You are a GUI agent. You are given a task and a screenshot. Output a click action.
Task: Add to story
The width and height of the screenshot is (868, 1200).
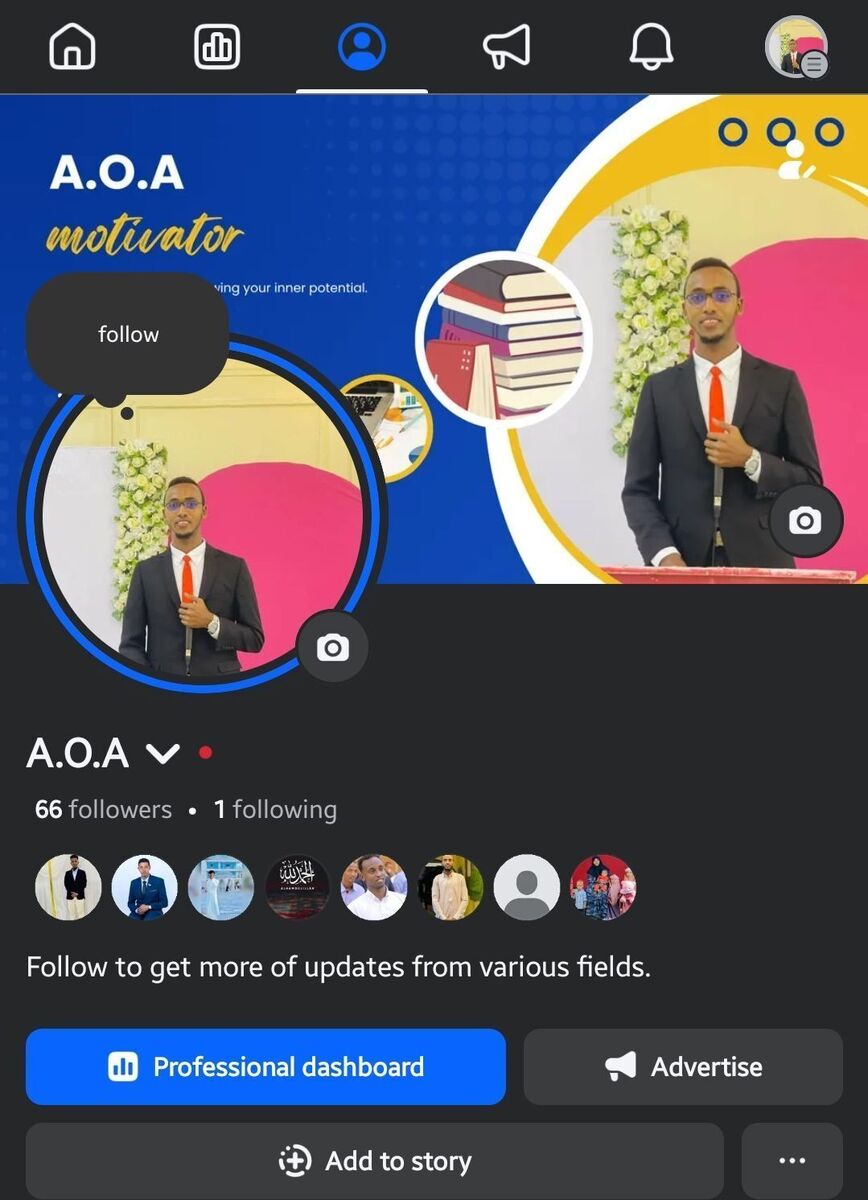pos(374,1161)
